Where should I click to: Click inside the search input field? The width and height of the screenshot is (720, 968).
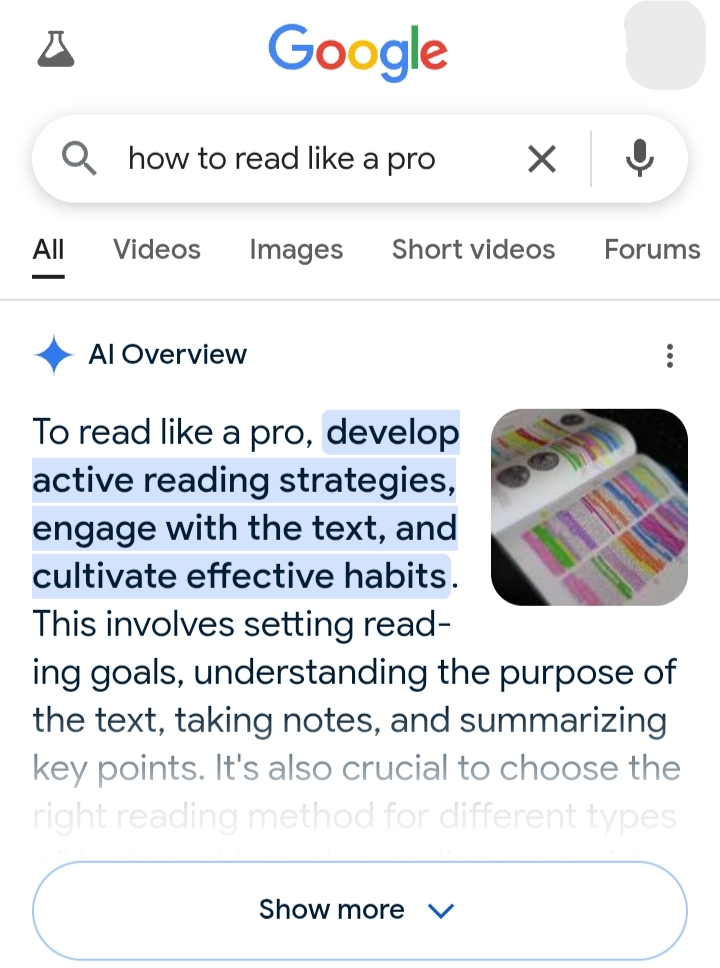tap(300, 158)
